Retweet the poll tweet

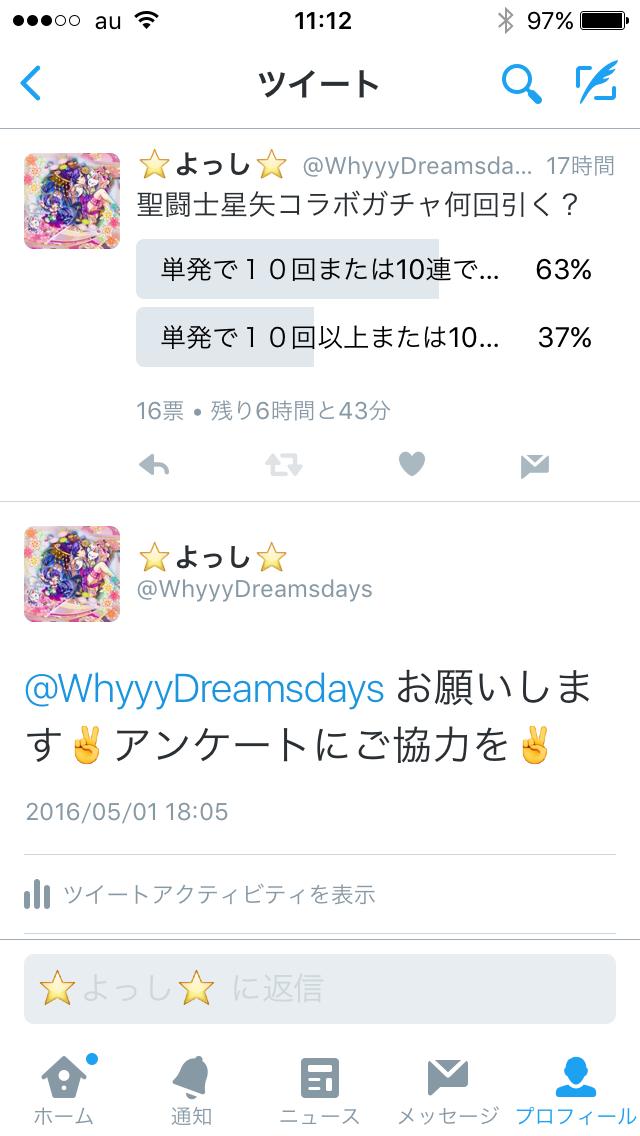tap(283, 465)
